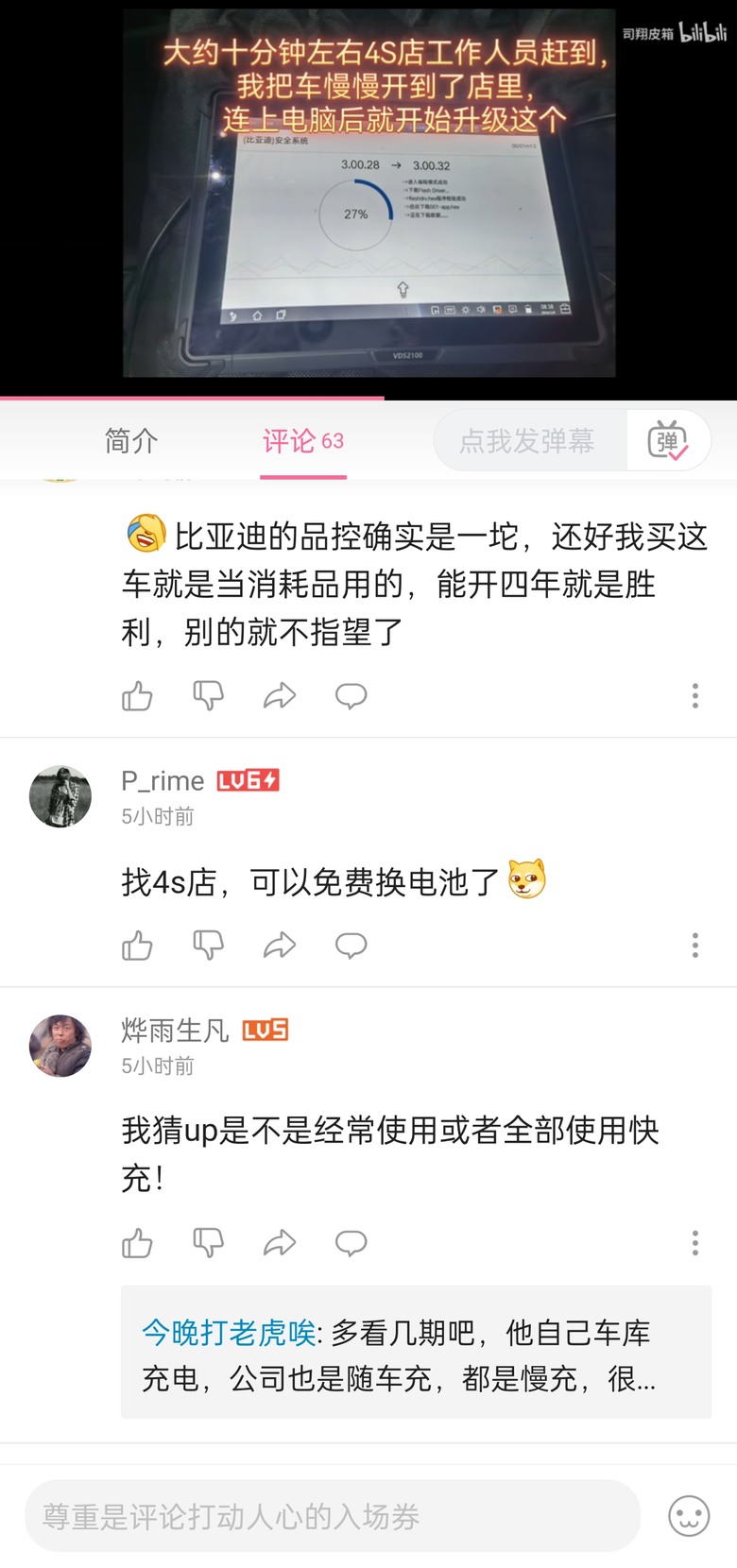This screenshot has width=737, height=1568.
Task: Reply to P_rime's comment
Action: tap(351, 946)
